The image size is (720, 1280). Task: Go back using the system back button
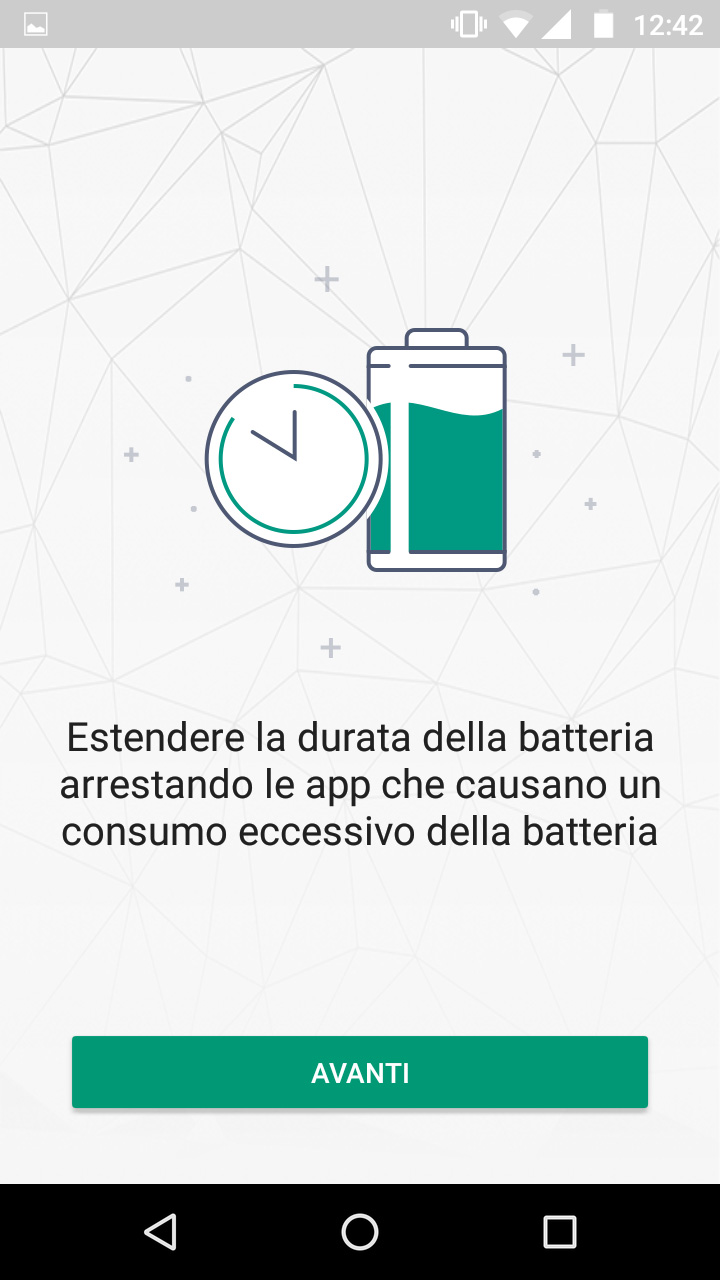(160, 1231)
